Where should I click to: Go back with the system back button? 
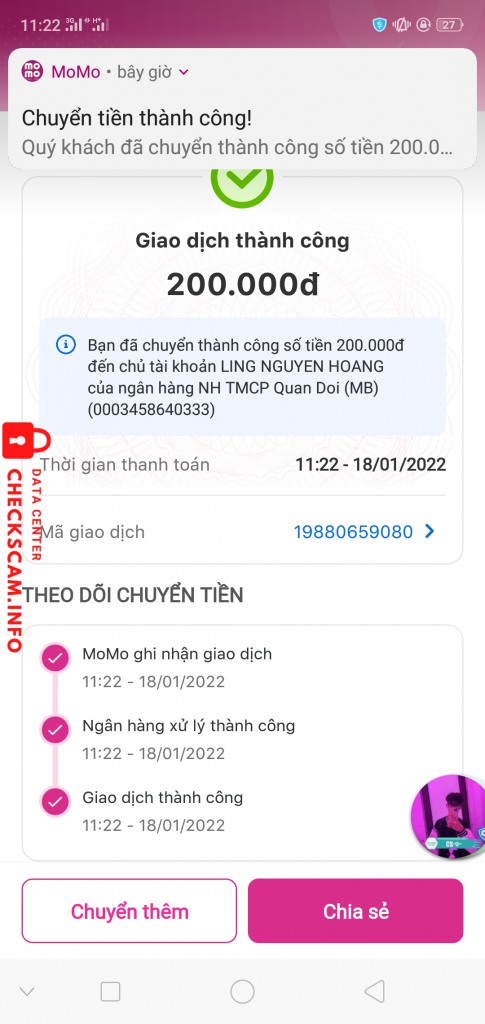[374, 992]
